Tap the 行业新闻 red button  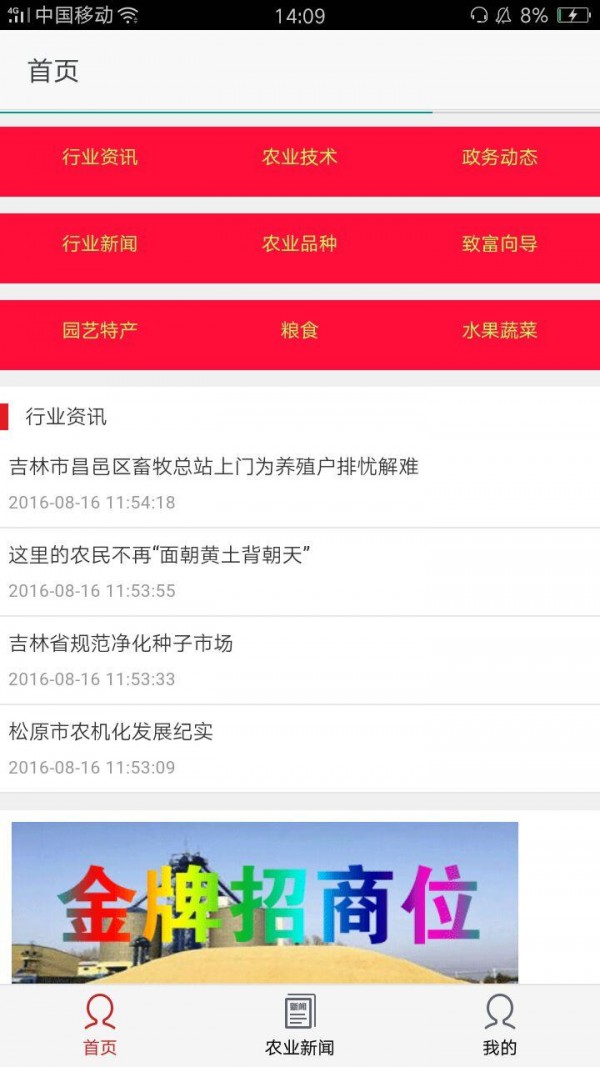pos(100,245)
